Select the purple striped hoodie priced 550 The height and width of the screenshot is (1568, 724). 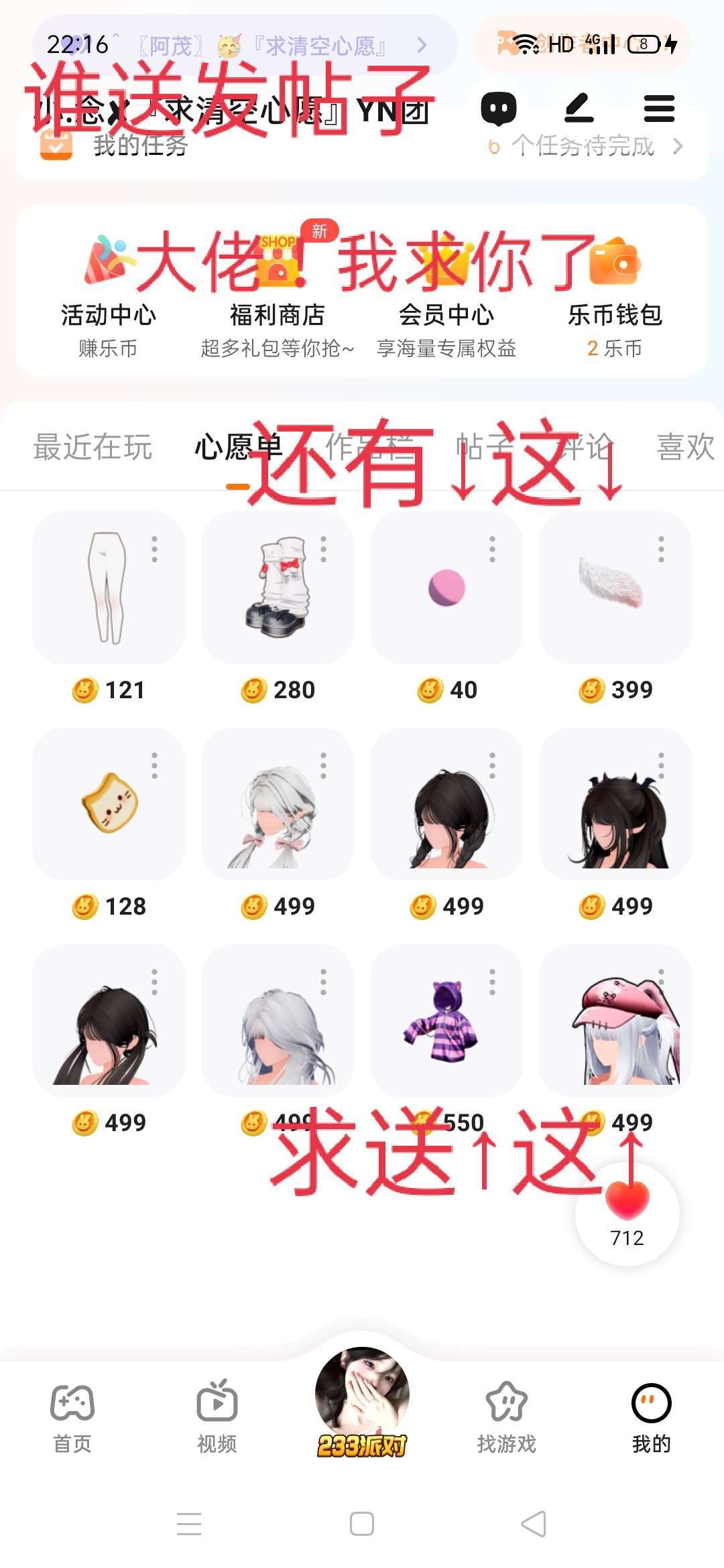click(x=446, y=1021)
